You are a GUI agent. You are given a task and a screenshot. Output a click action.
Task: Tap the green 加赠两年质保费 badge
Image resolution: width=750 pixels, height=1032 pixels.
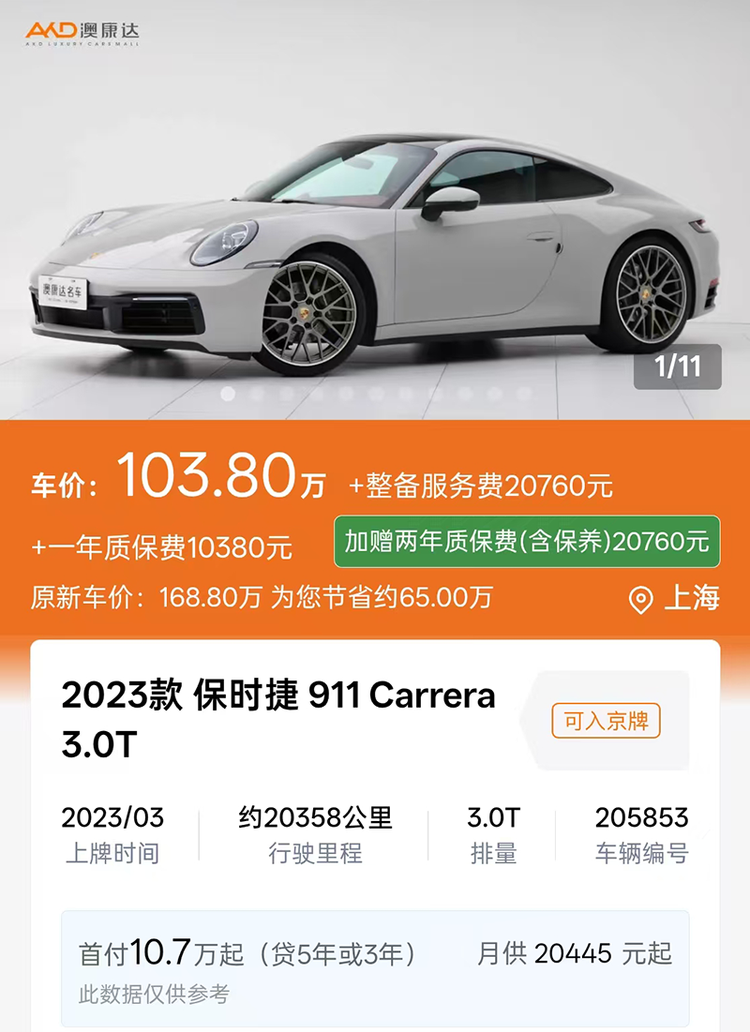tap(526, 542)
